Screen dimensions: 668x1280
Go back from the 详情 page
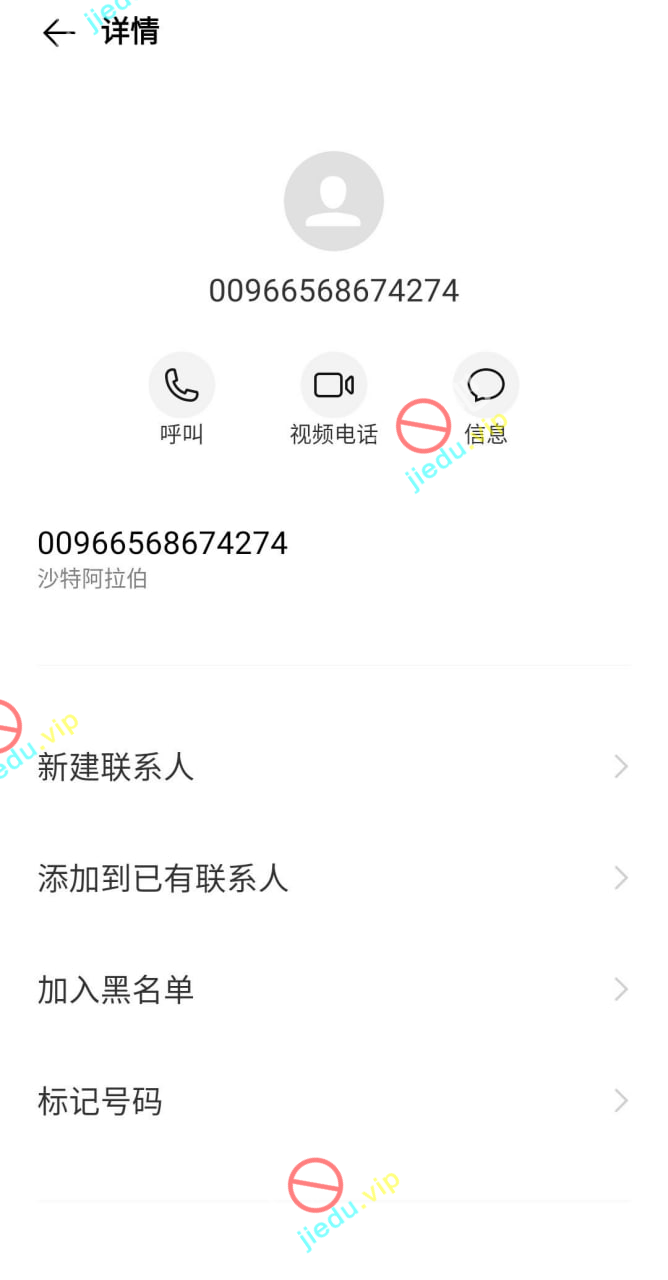tap(58, 33)
